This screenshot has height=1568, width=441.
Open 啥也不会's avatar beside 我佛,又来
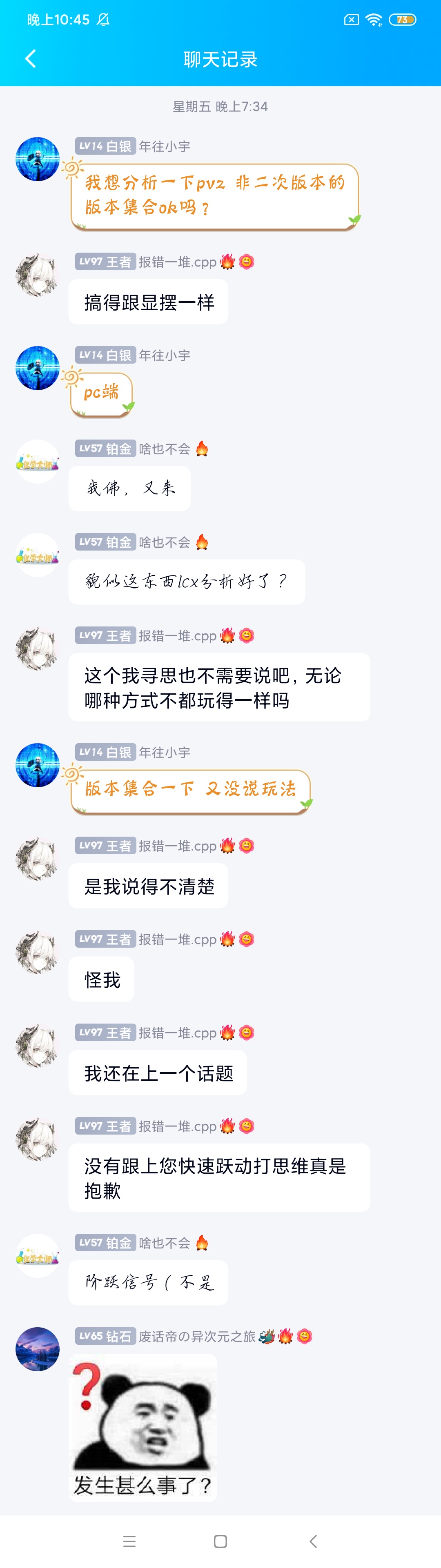(x=37, y=462)
